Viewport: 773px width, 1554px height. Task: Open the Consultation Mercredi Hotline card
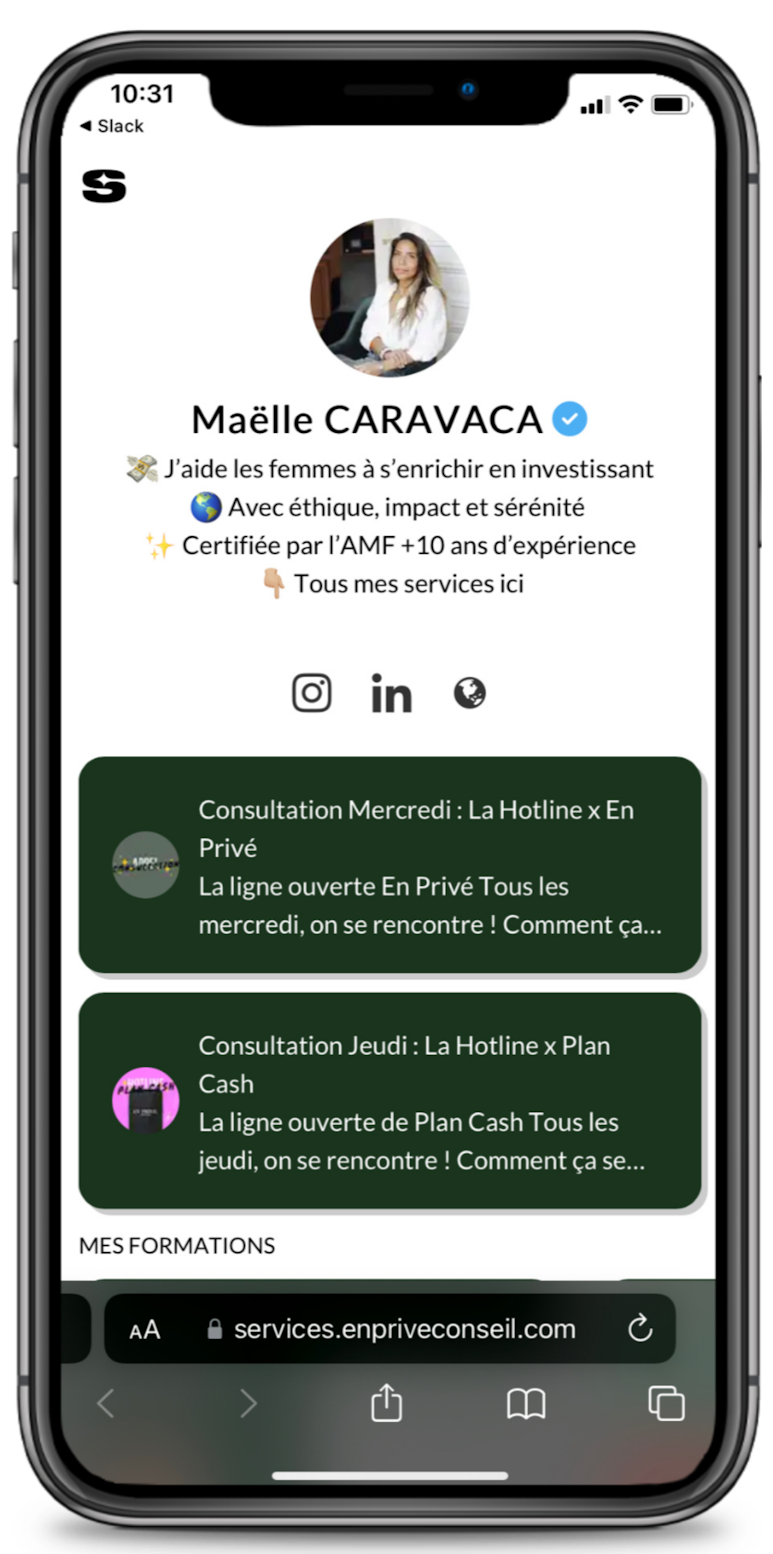coord(390,865)
